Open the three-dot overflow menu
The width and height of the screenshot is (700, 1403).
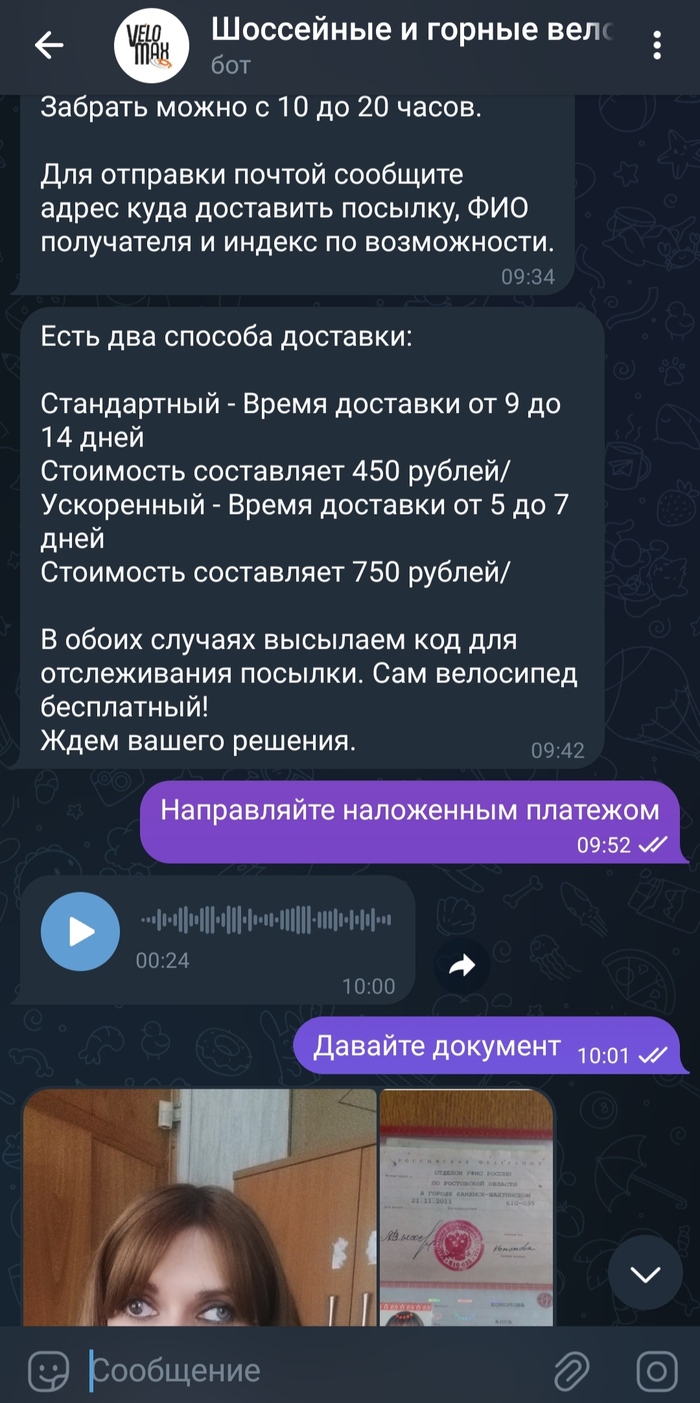[657, 45]
